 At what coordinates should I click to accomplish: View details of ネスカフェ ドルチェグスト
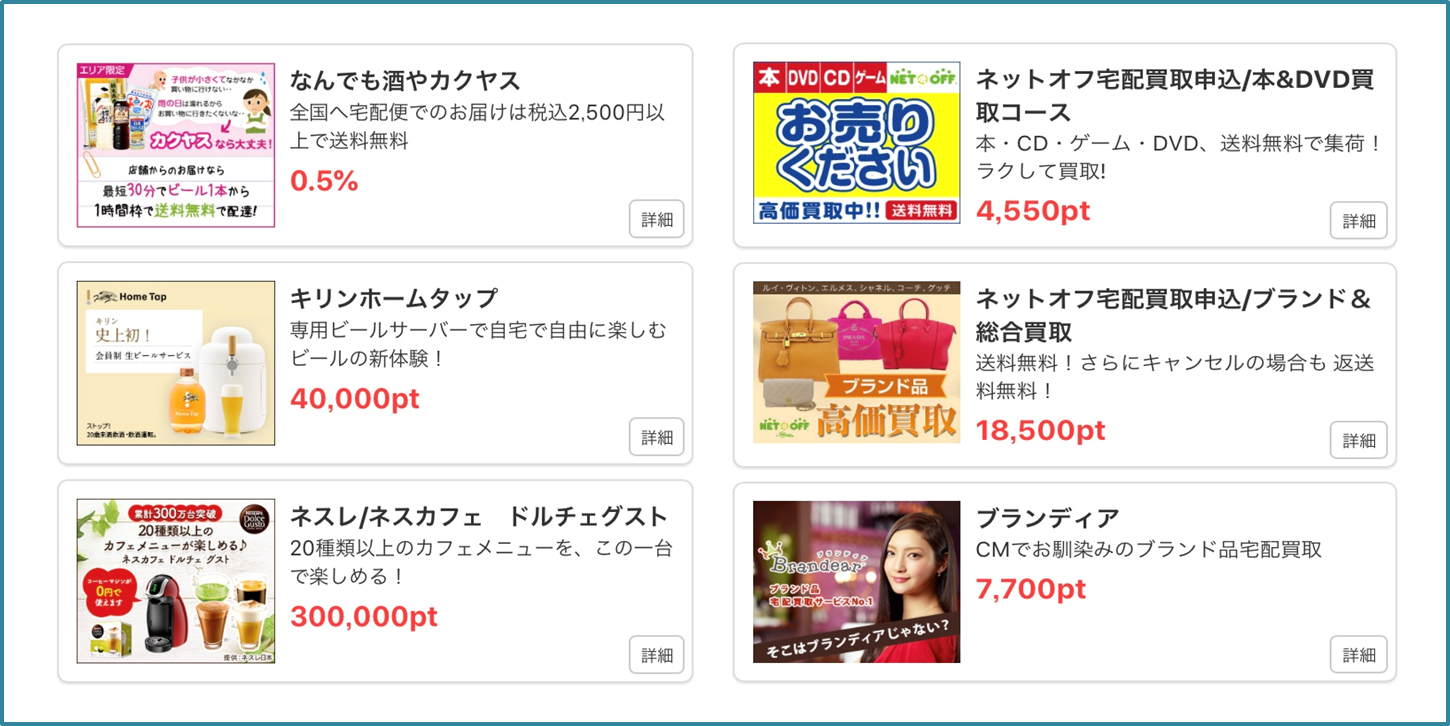pos(656,655)
